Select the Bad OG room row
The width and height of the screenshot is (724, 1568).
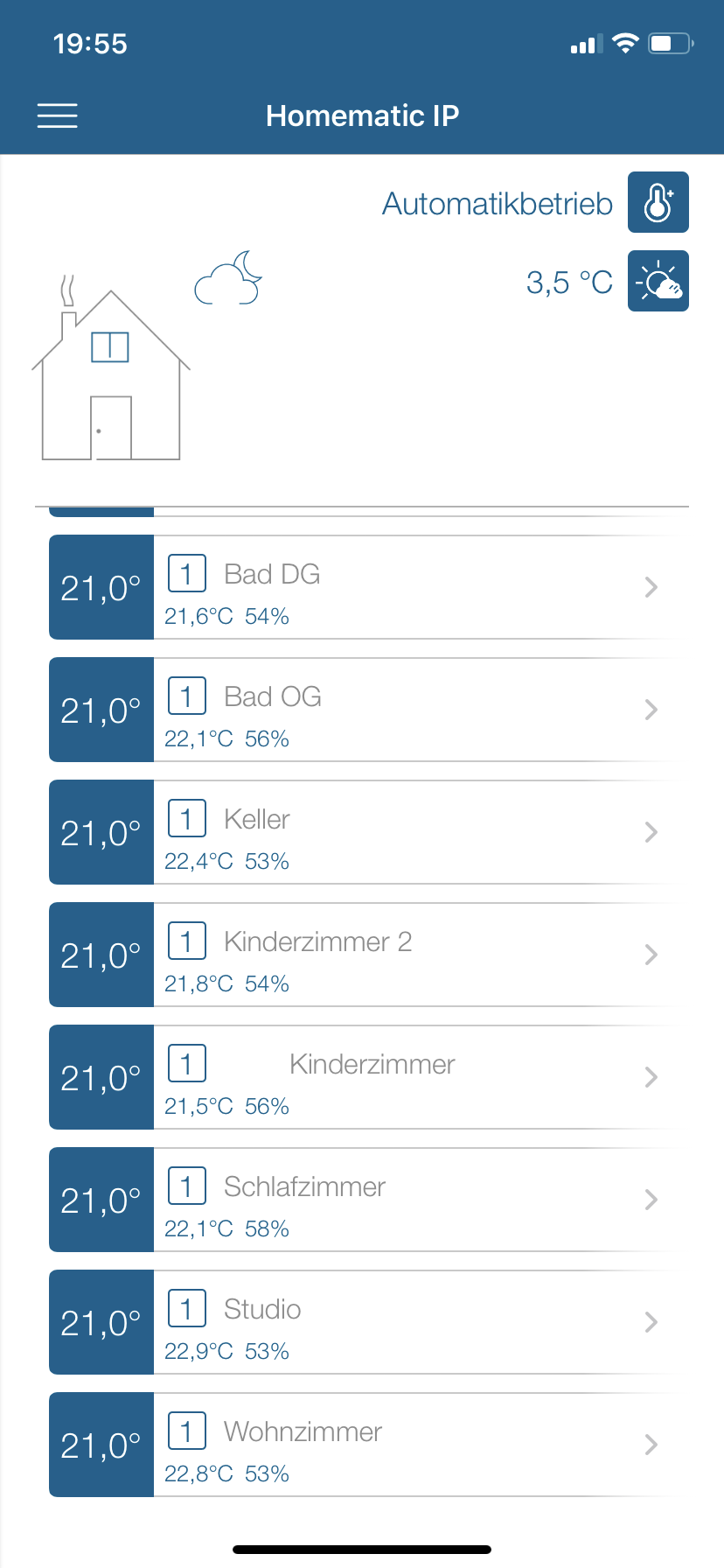coord(364,710)
